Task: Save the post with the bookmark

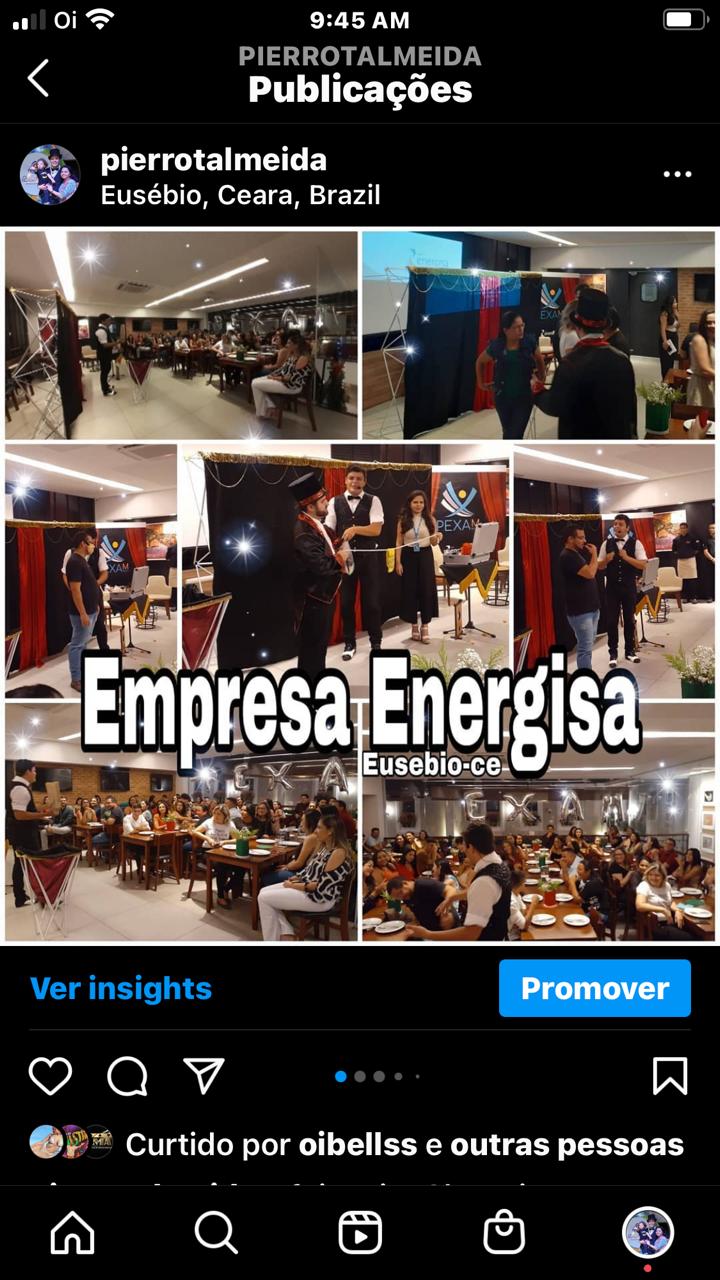Action: click(669, 1076)
